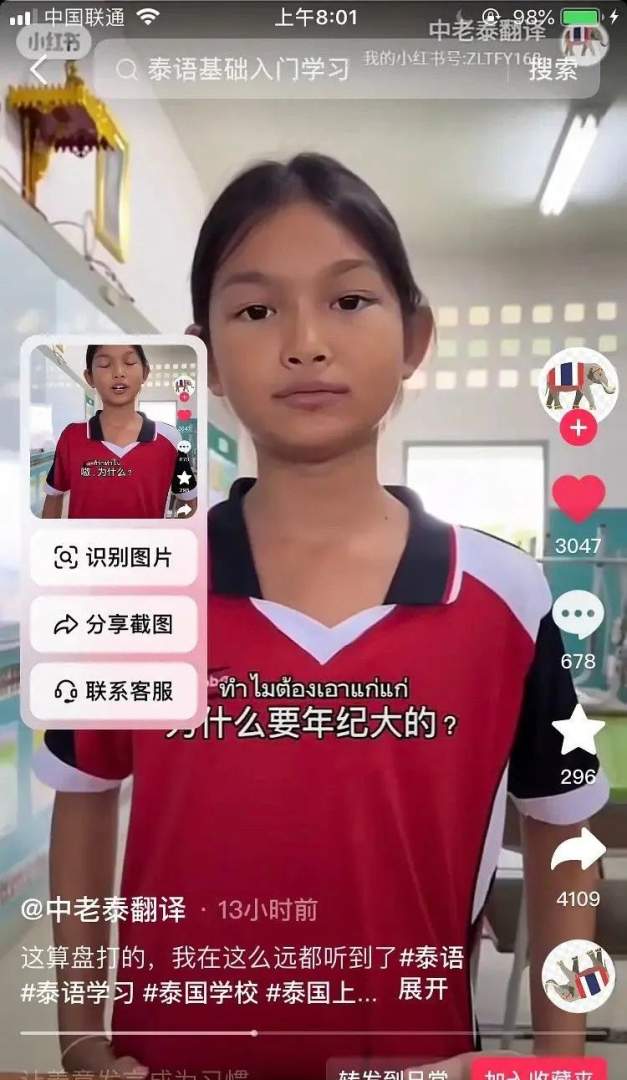Open the comments bubble showing 678
627x1080 pixels.
578,615
